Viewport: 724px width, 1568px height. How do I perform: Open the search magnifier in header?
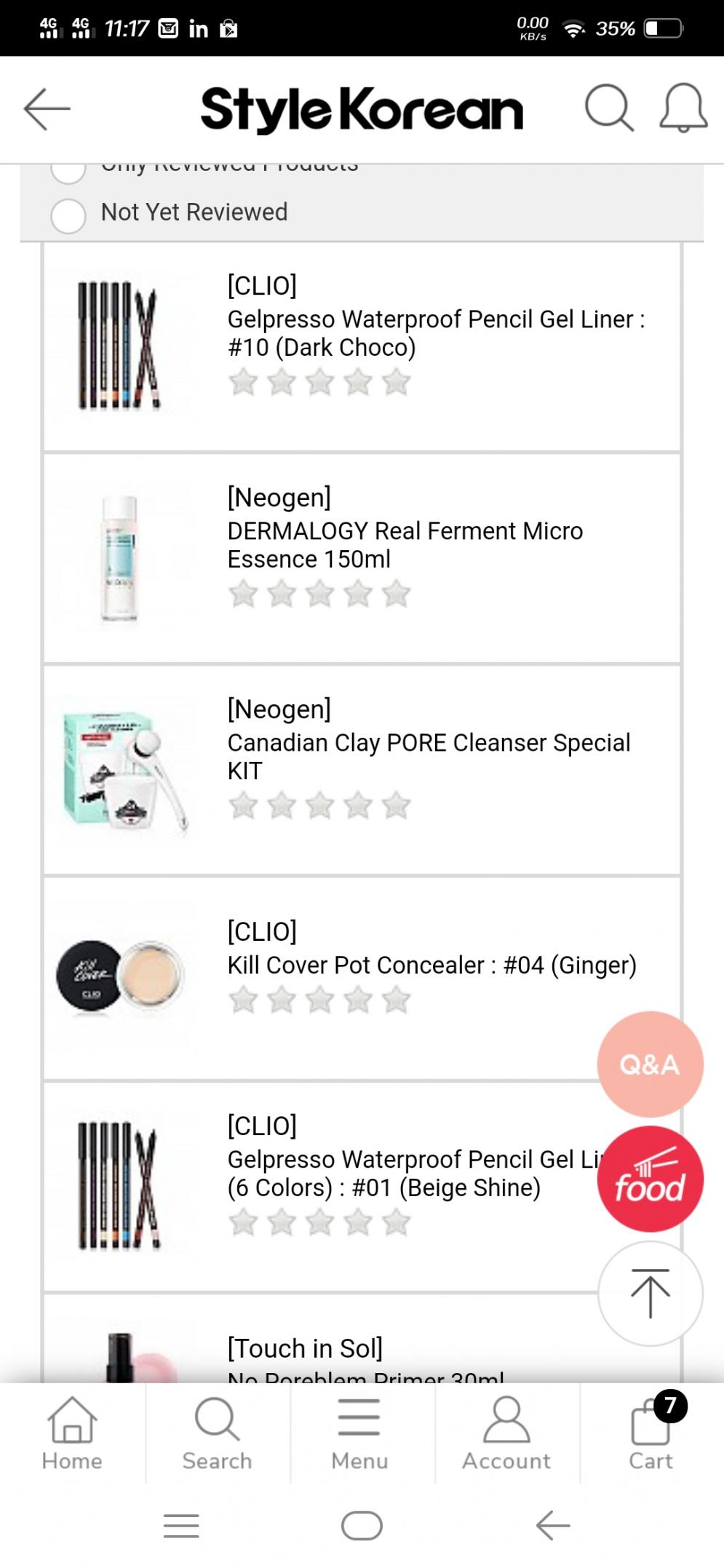pyautogui.click(x=609, y=108)
